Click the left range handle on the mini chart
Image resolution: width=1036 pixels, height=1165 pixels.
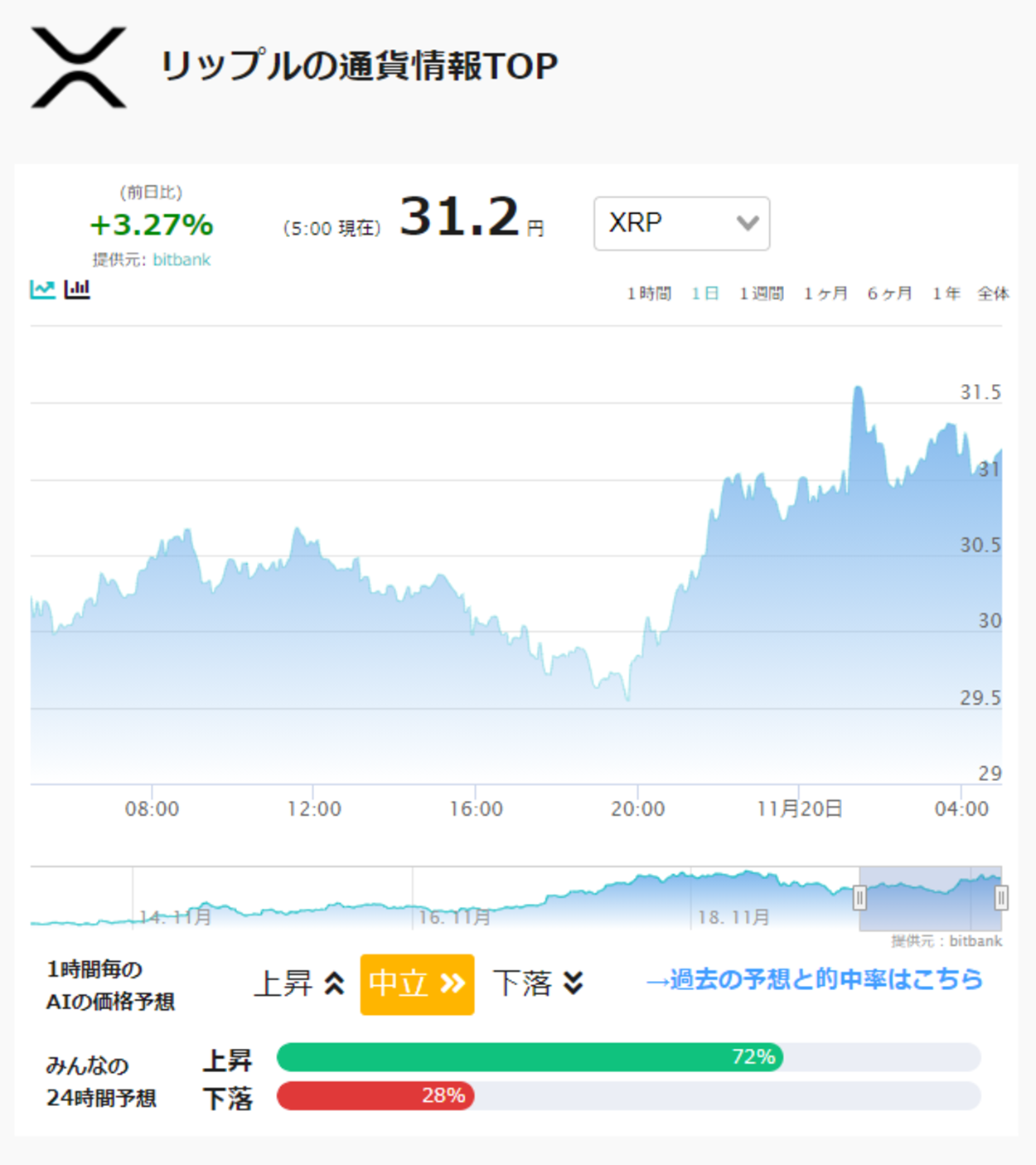tap(859, 897)
